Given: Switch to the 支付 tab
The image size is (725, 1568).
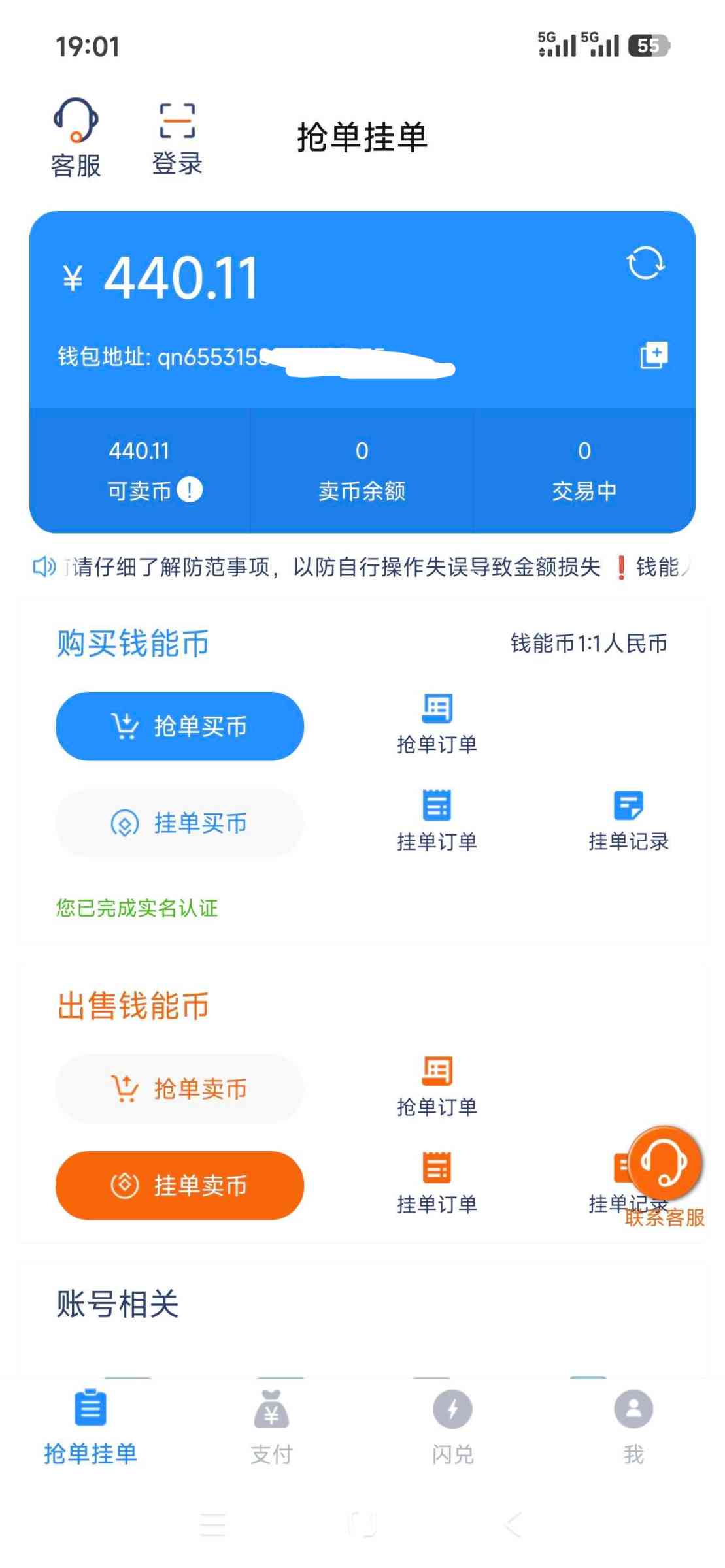Looking at the screenshot, I should (271, 1427).
